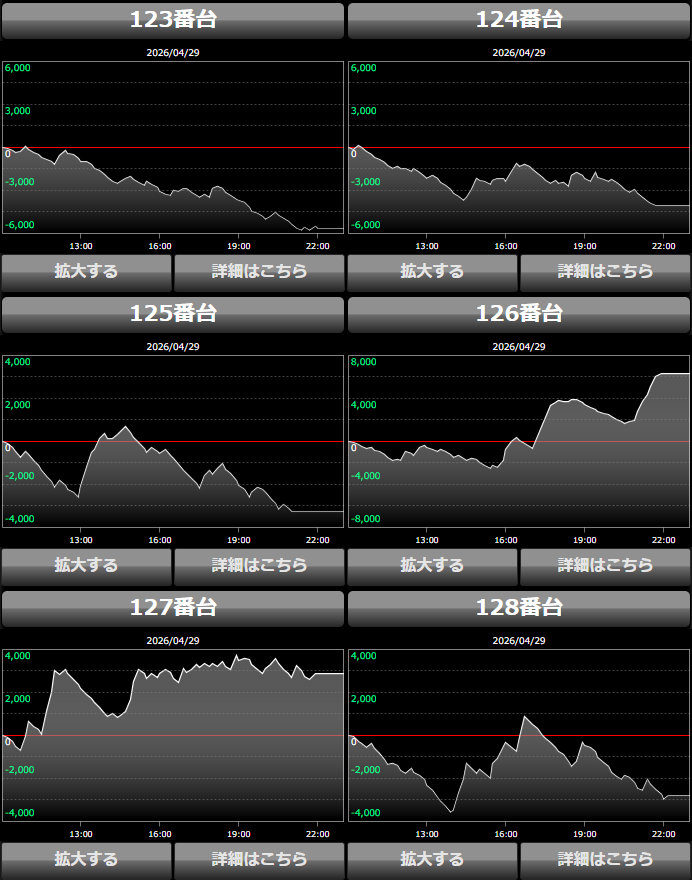View 詳細はこちら for machine 124番台
This screenshot has height=880, width=692.
click(x=605, y=271)
